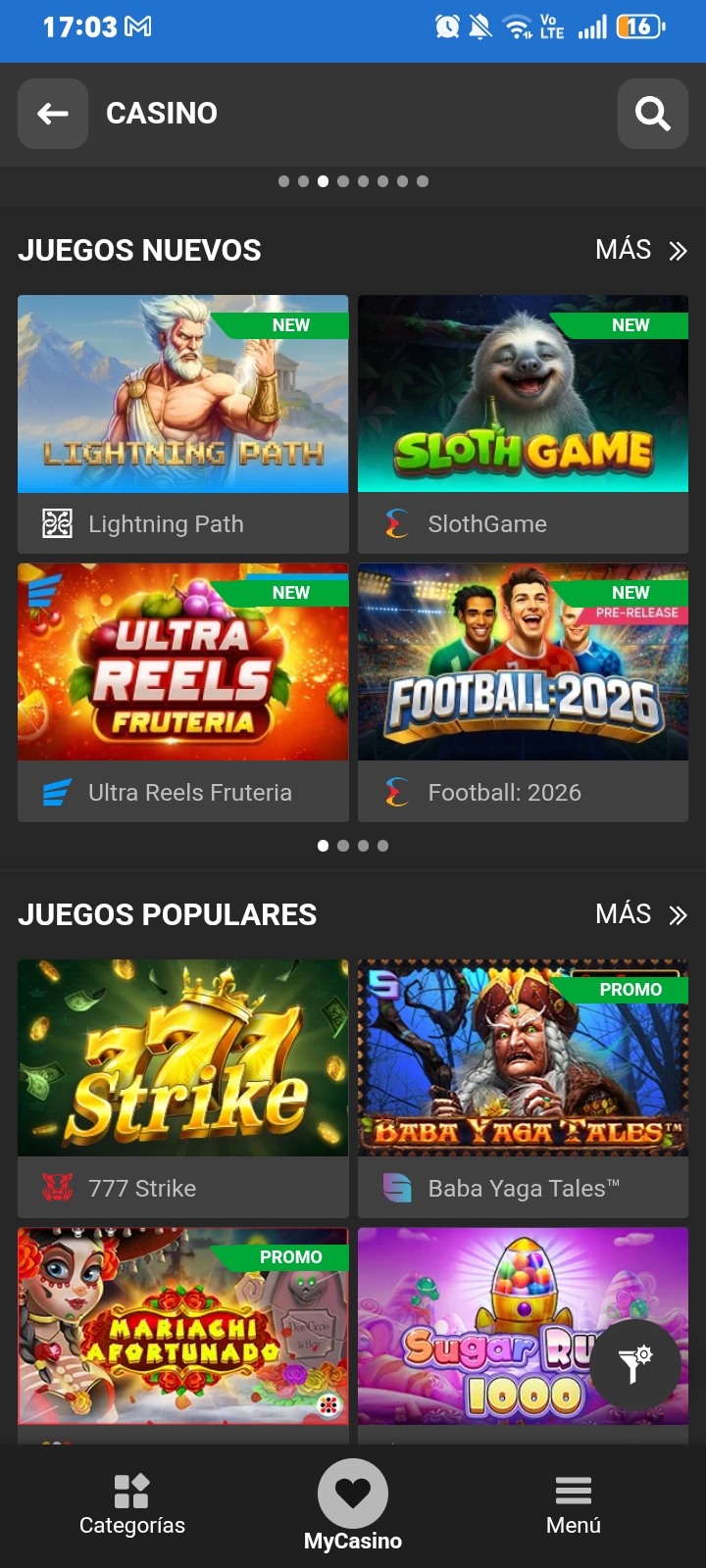706x1568 pixels.
Task: Launch the SlothGame tile
Action: (x=523, y=424)
